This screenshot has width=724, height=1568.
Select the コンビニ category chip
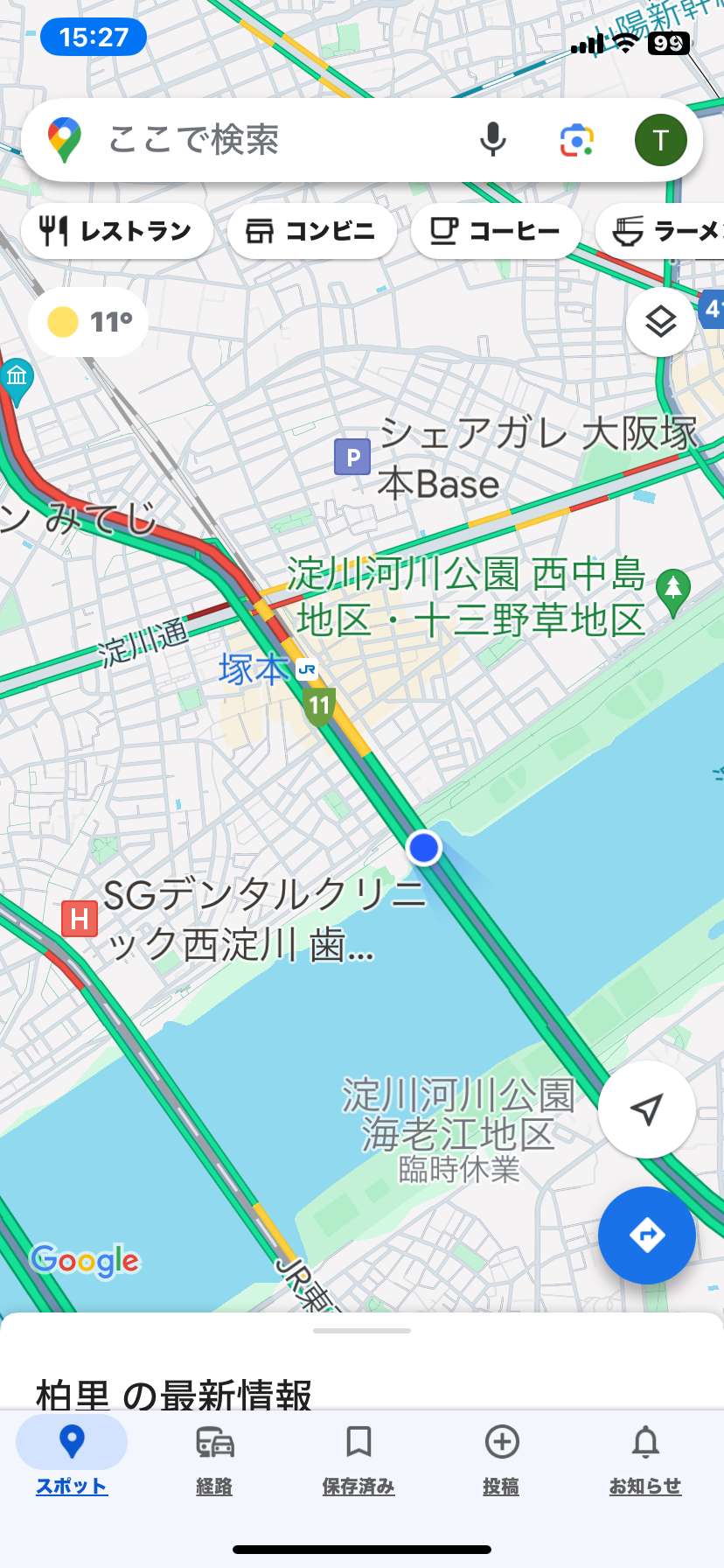tap(311, 231)
